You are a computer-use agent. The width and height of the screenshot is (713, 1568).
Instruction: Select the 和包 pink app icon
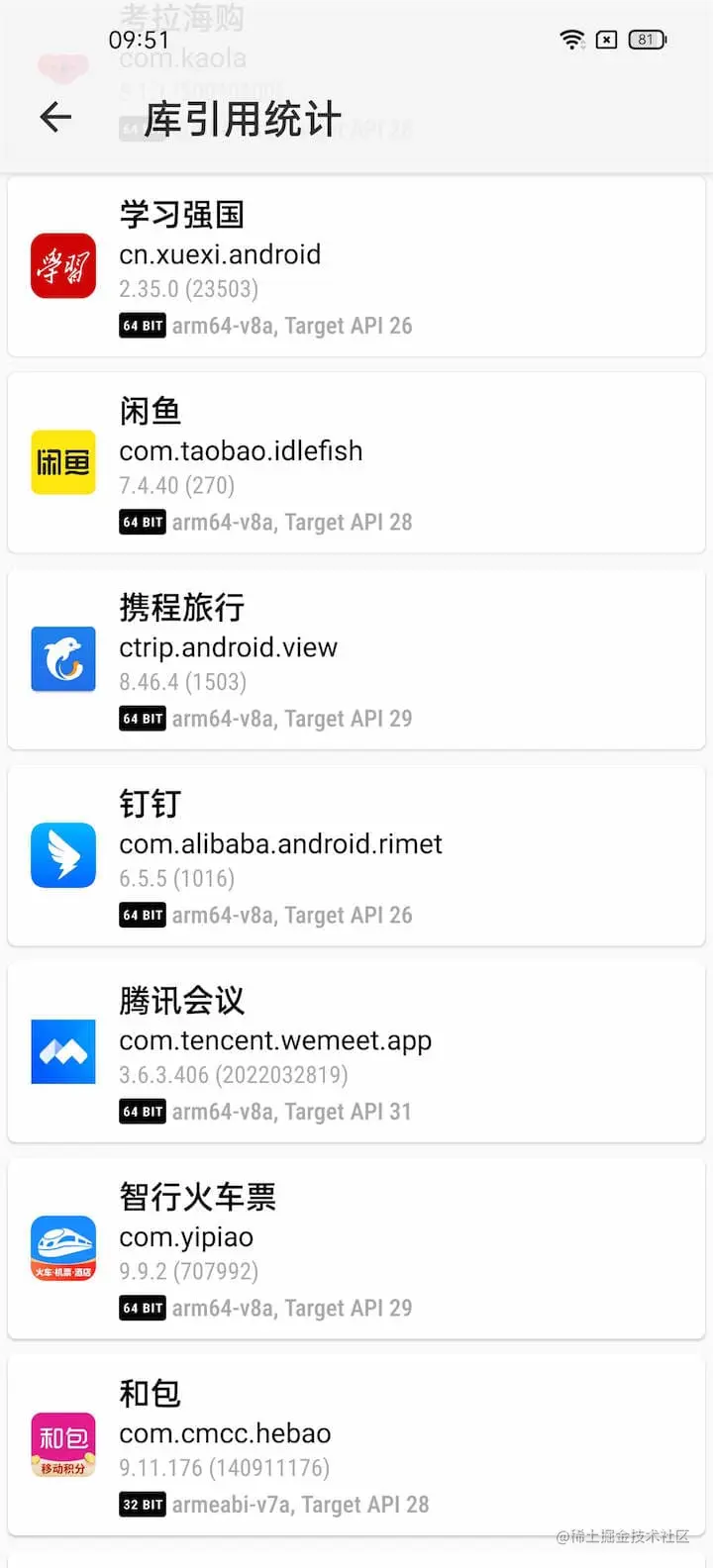point(62,1444)
